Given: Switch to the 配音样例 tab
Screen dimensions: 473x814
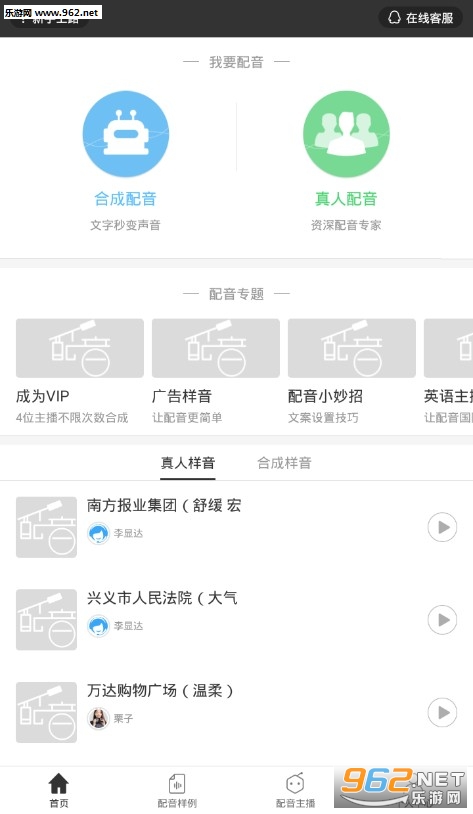Looking at the screenshot, I should click(x=177, y=790).
